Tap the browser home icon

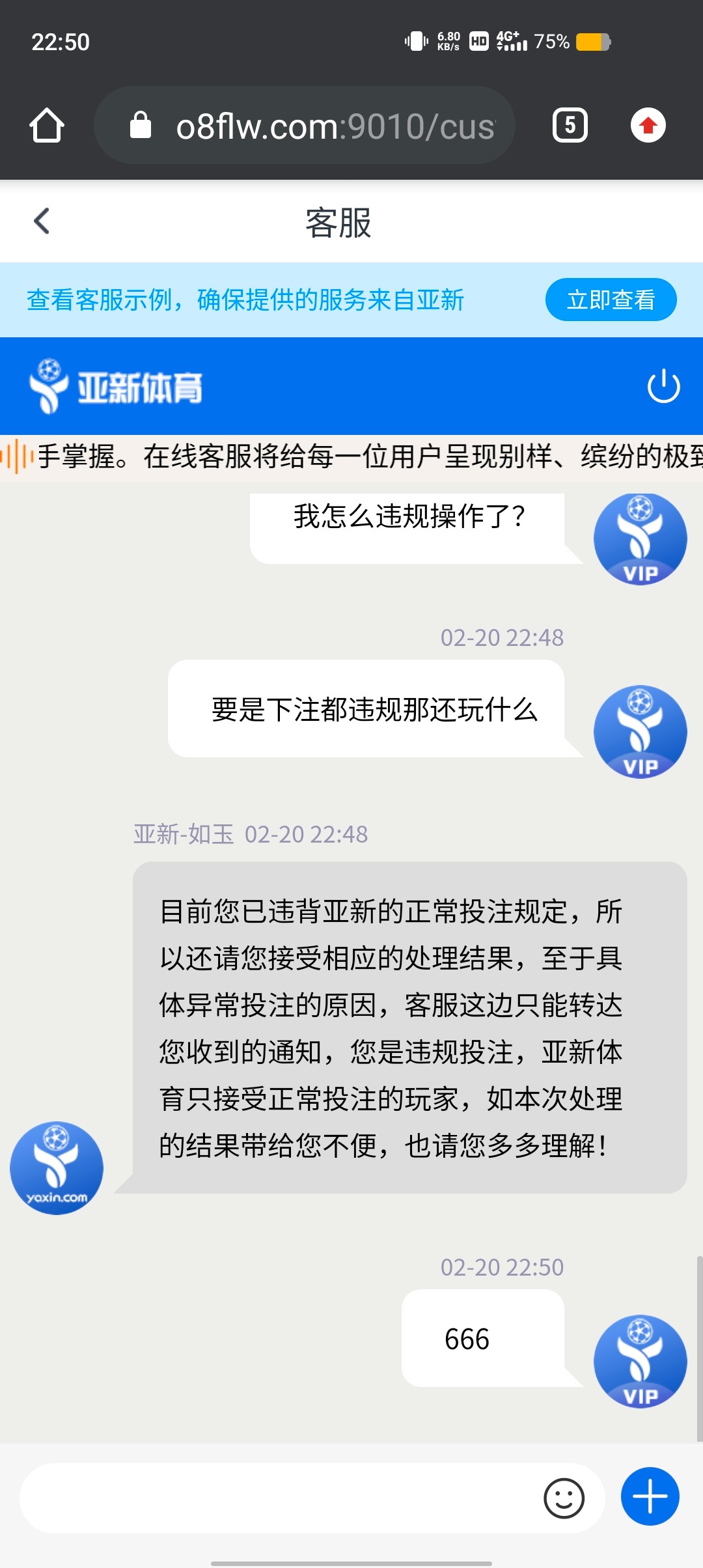click(x=46, y=126)
